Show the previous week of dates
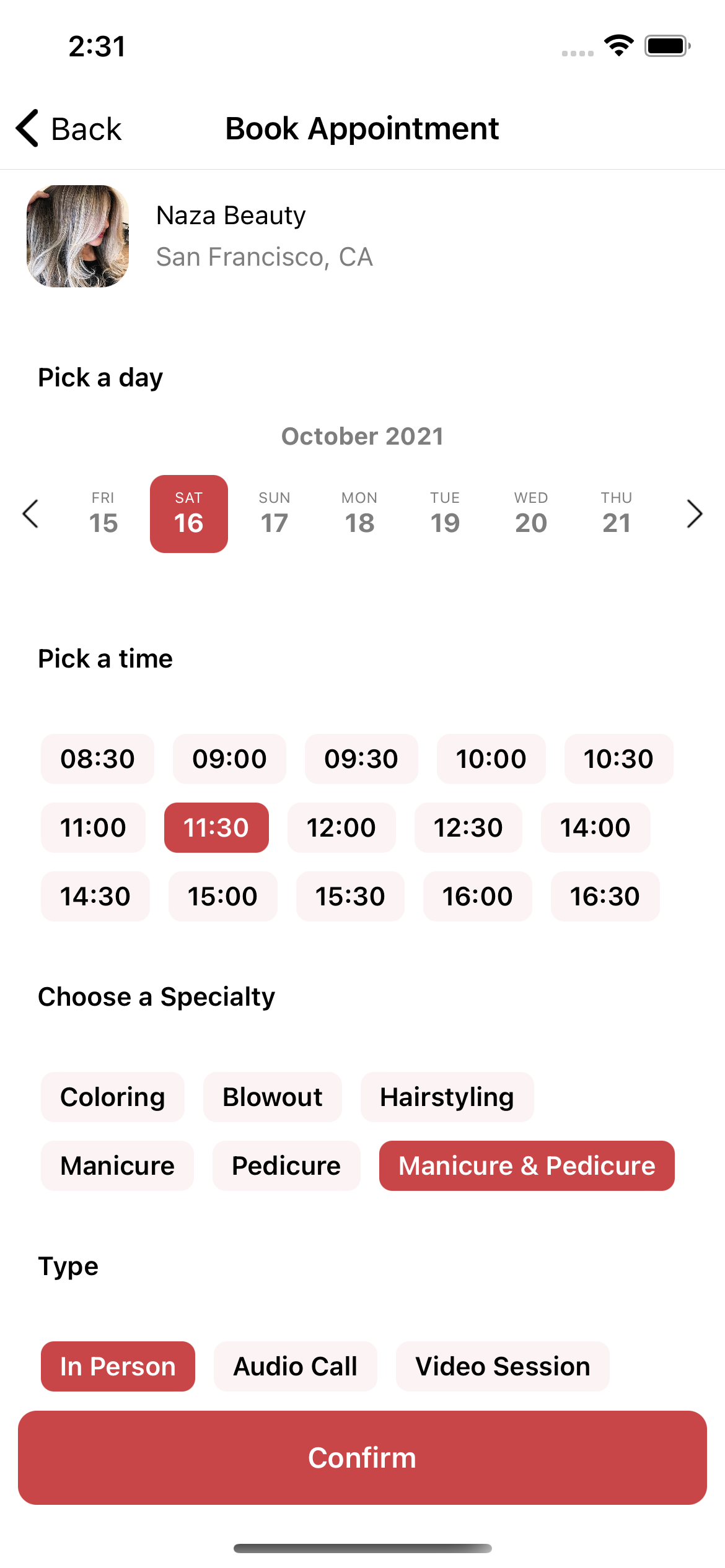This screenshot has width=725, height=1568. 30,514
